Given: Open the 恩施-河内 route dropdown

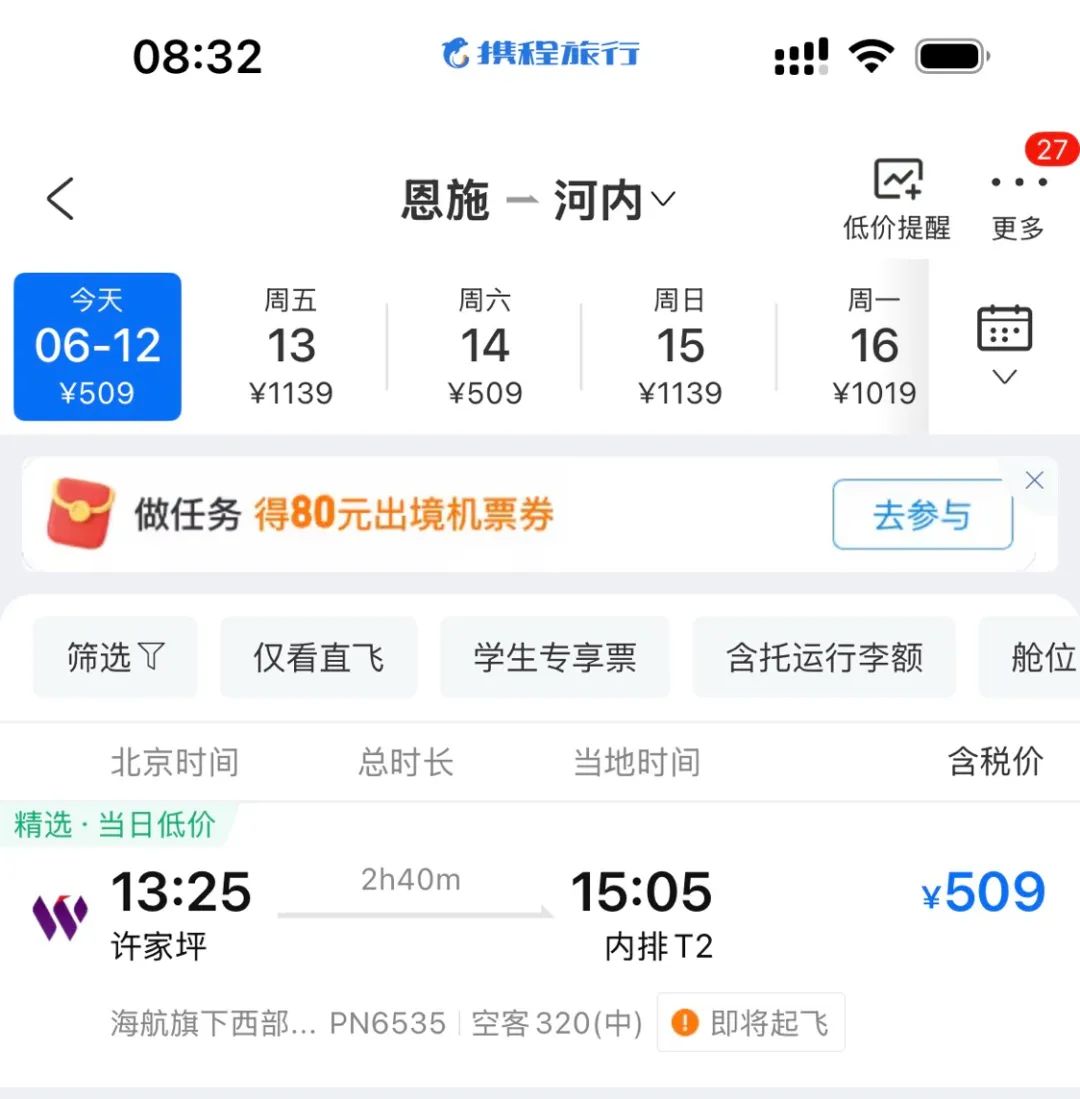Looking at the screenshot, I should point(538,201).
